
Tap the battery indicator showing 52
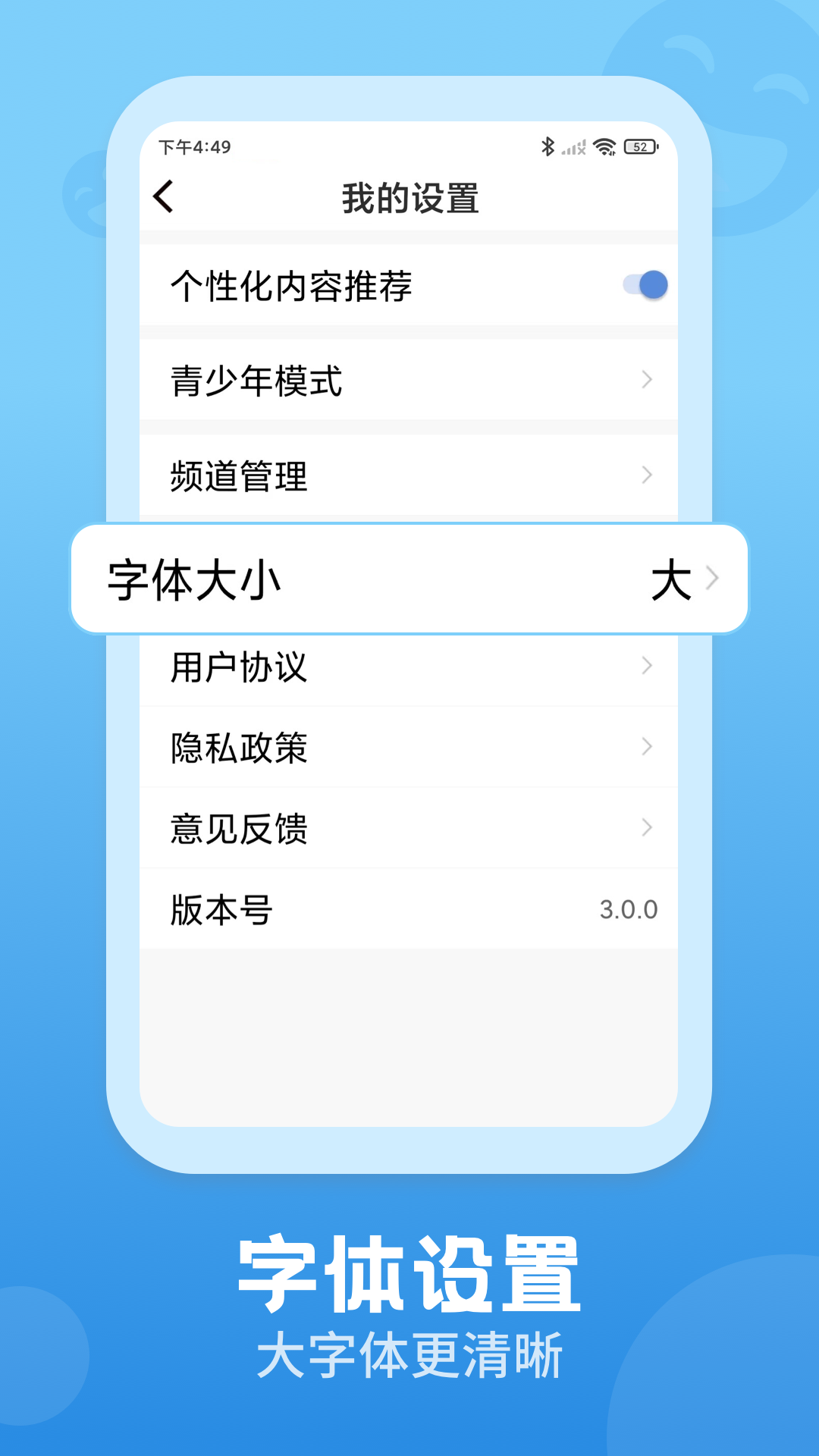[639, 146]
